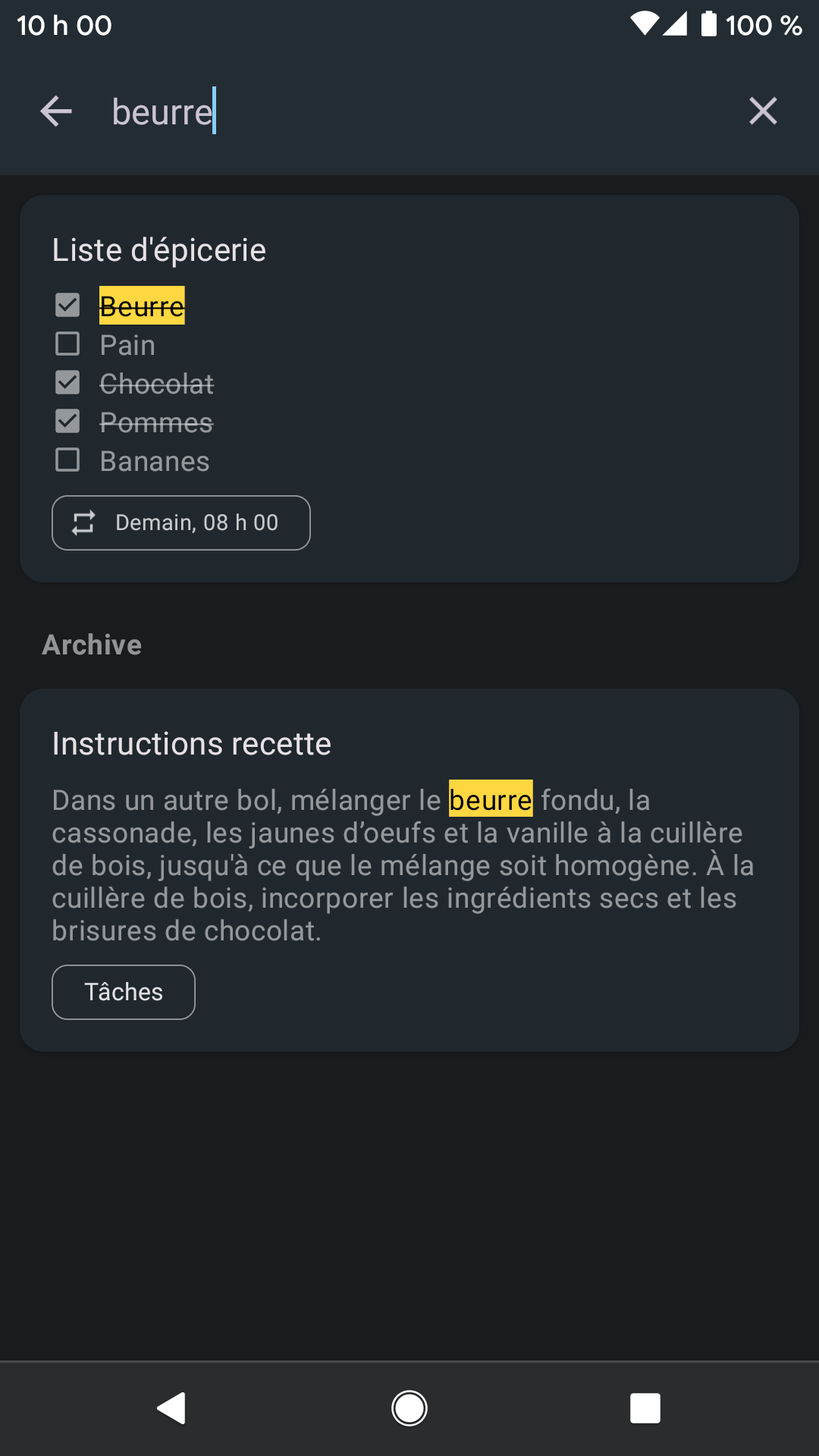Select the Tâches label chip
The image size is (819, 1456).
pyautogui.click(x=124, y=992)
